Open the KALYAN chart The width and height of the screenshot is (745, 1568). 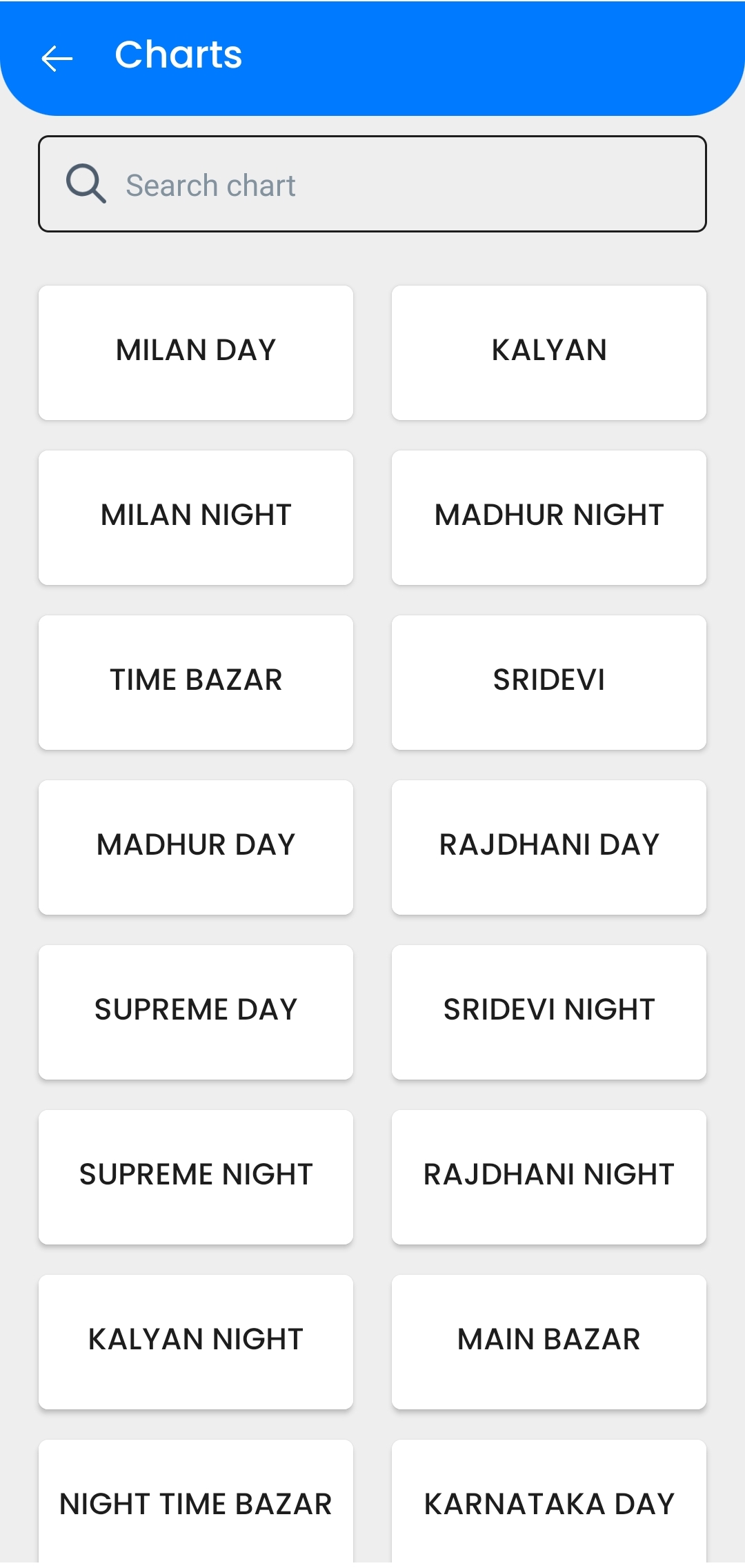coord(548,353)
